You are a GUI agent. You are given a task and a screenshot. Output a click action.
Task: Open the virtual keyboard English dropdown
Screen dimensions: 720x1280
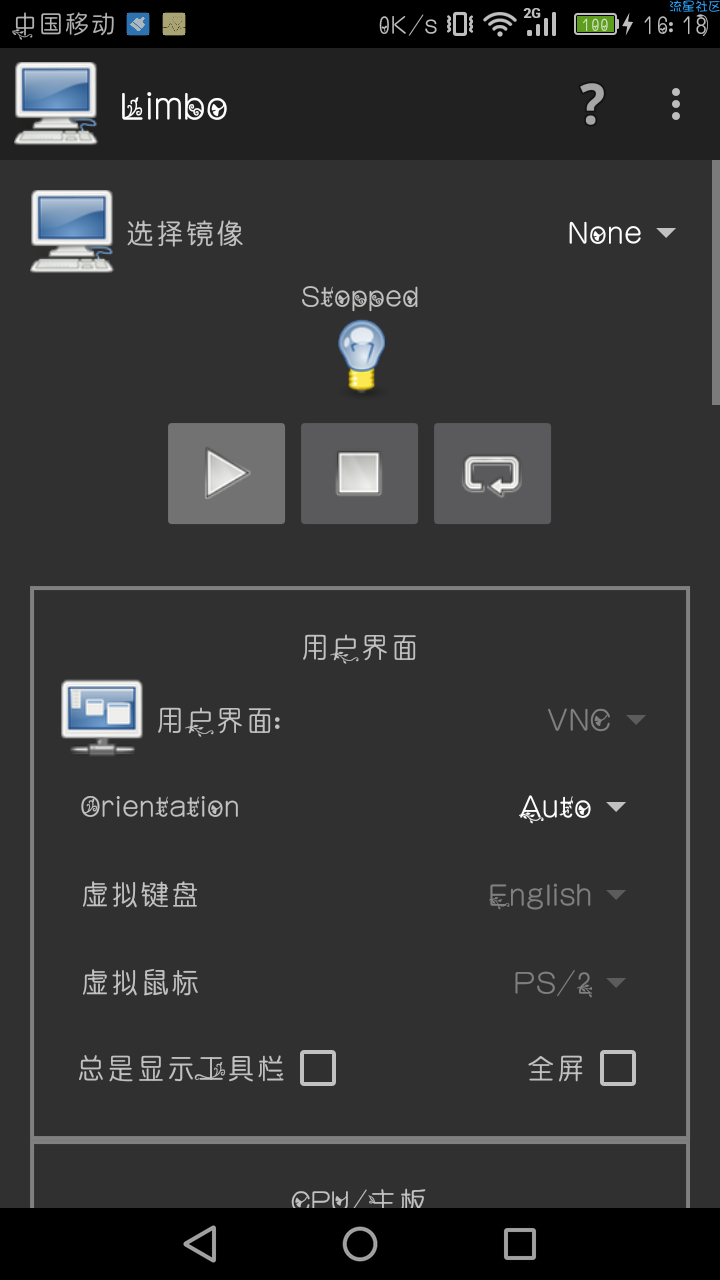[557, 895]
